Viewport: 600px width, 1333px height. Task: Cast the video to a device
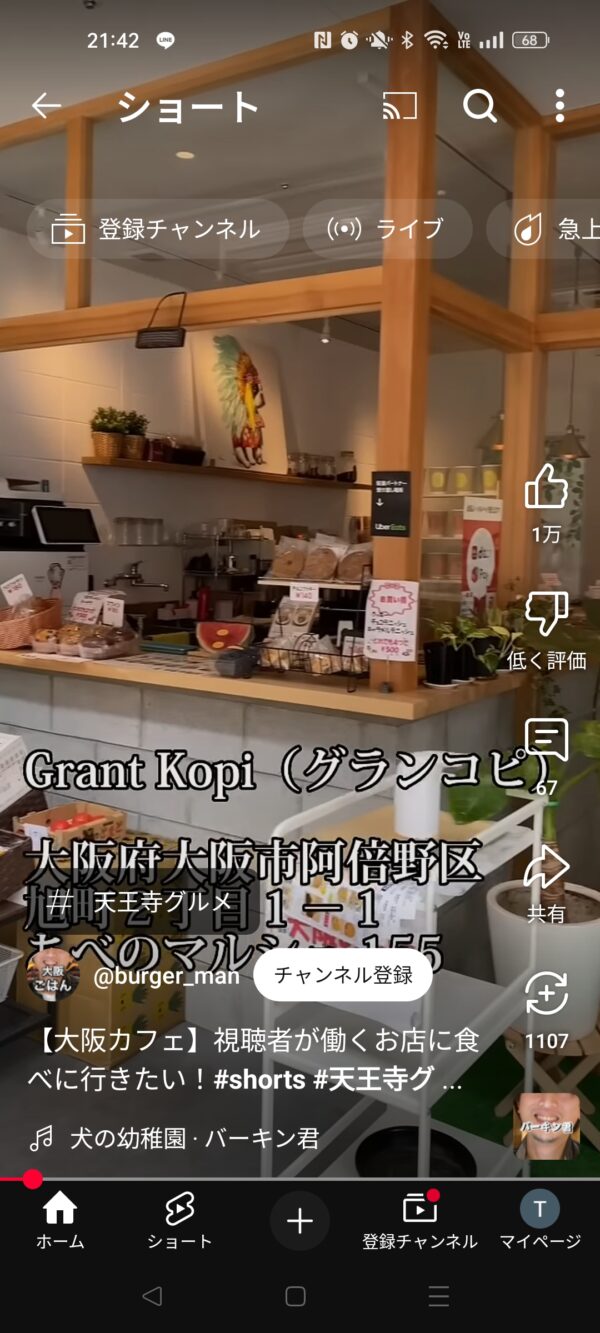[400, 105]
